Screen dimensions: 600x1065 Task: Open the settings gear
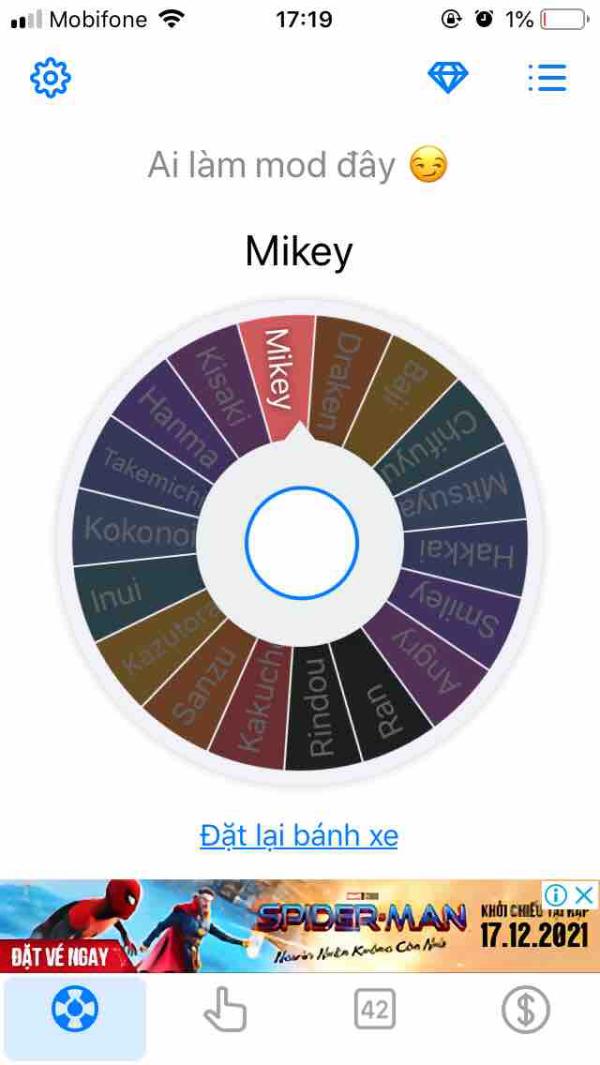pyautogui.click(x=51, y=77)
